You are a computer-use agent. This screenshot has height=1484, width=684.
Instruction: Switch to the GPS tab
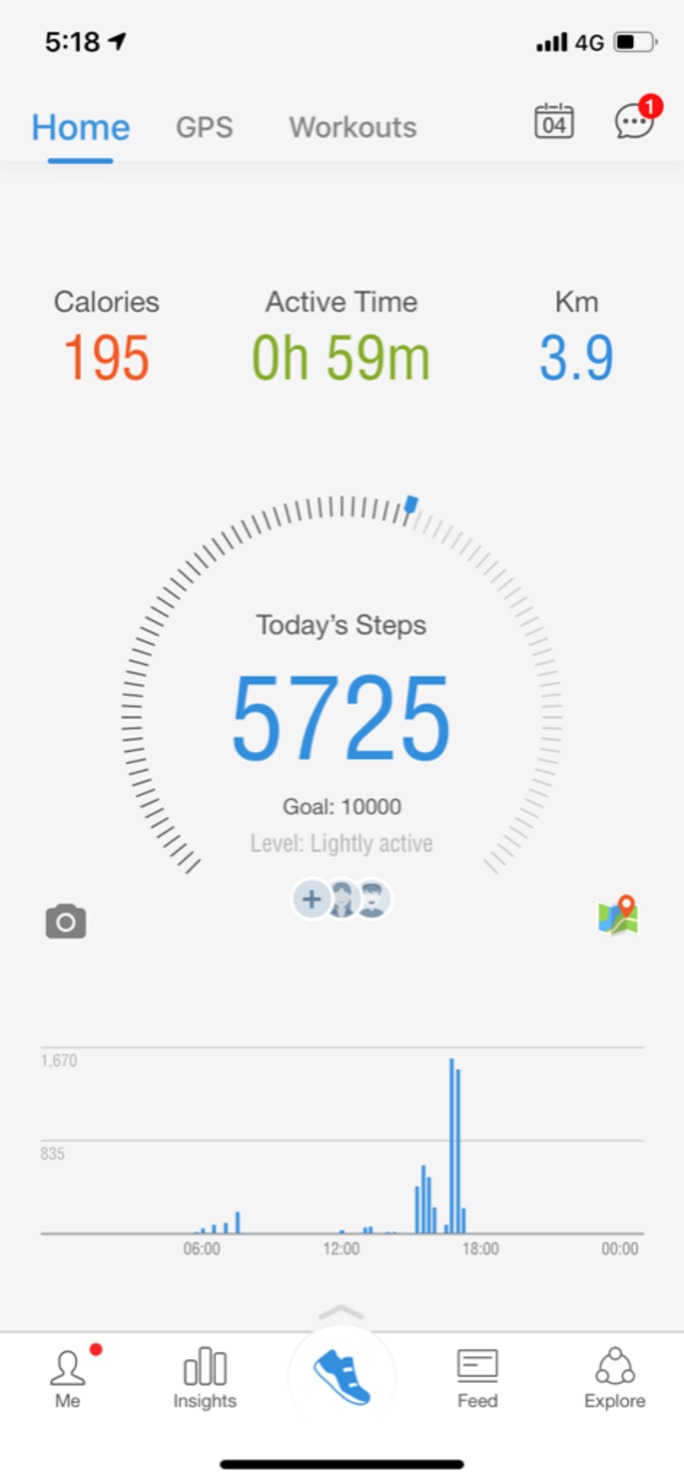point(204,127)
